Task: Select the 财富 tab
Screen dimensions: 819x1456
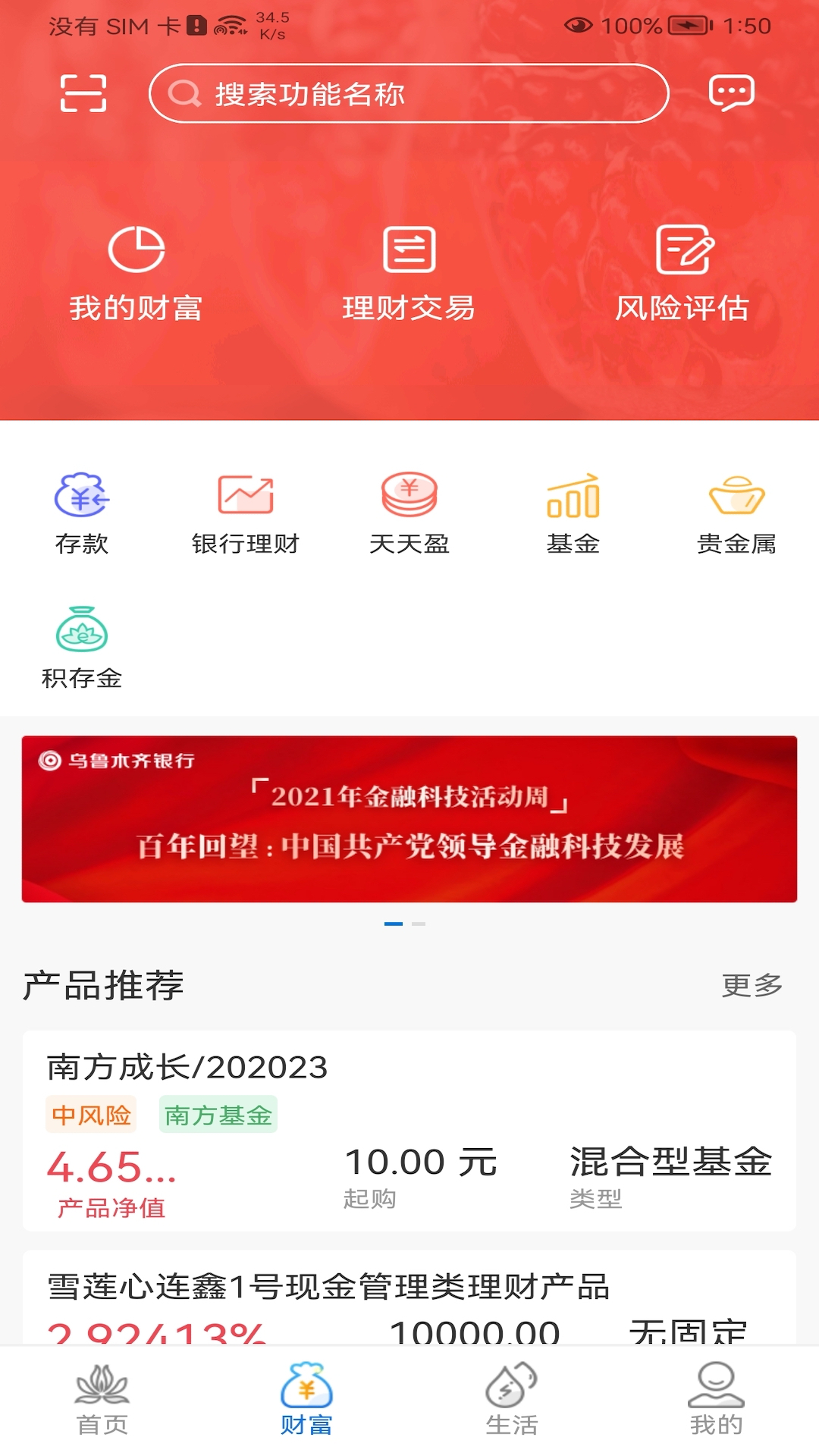Action: coord(307,1400)
